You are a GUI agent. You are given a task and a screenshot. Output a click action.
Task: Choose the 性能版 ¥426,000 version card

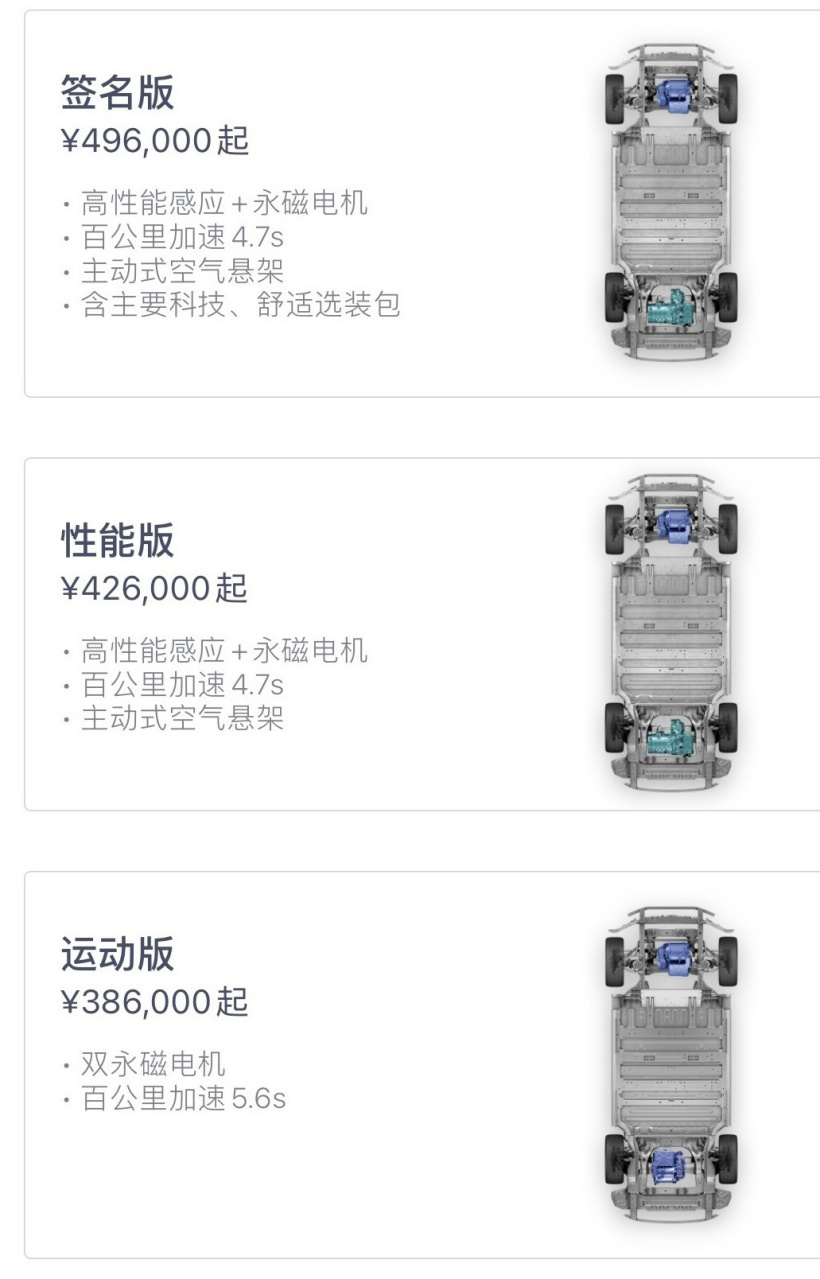coord(420,634)
